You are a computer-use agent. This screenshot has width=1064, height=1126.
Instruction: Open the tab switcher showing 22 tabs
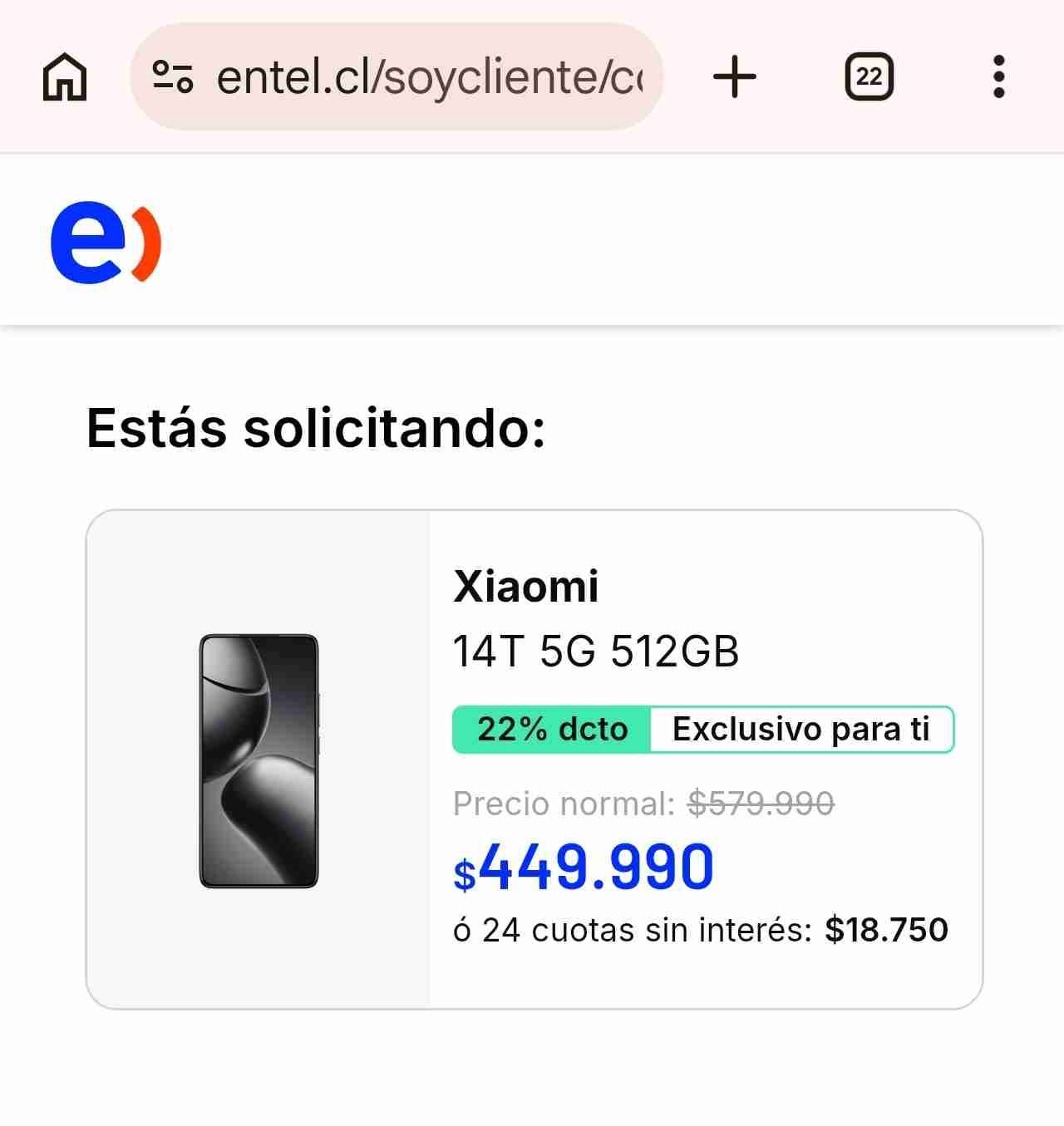(869, 76)
